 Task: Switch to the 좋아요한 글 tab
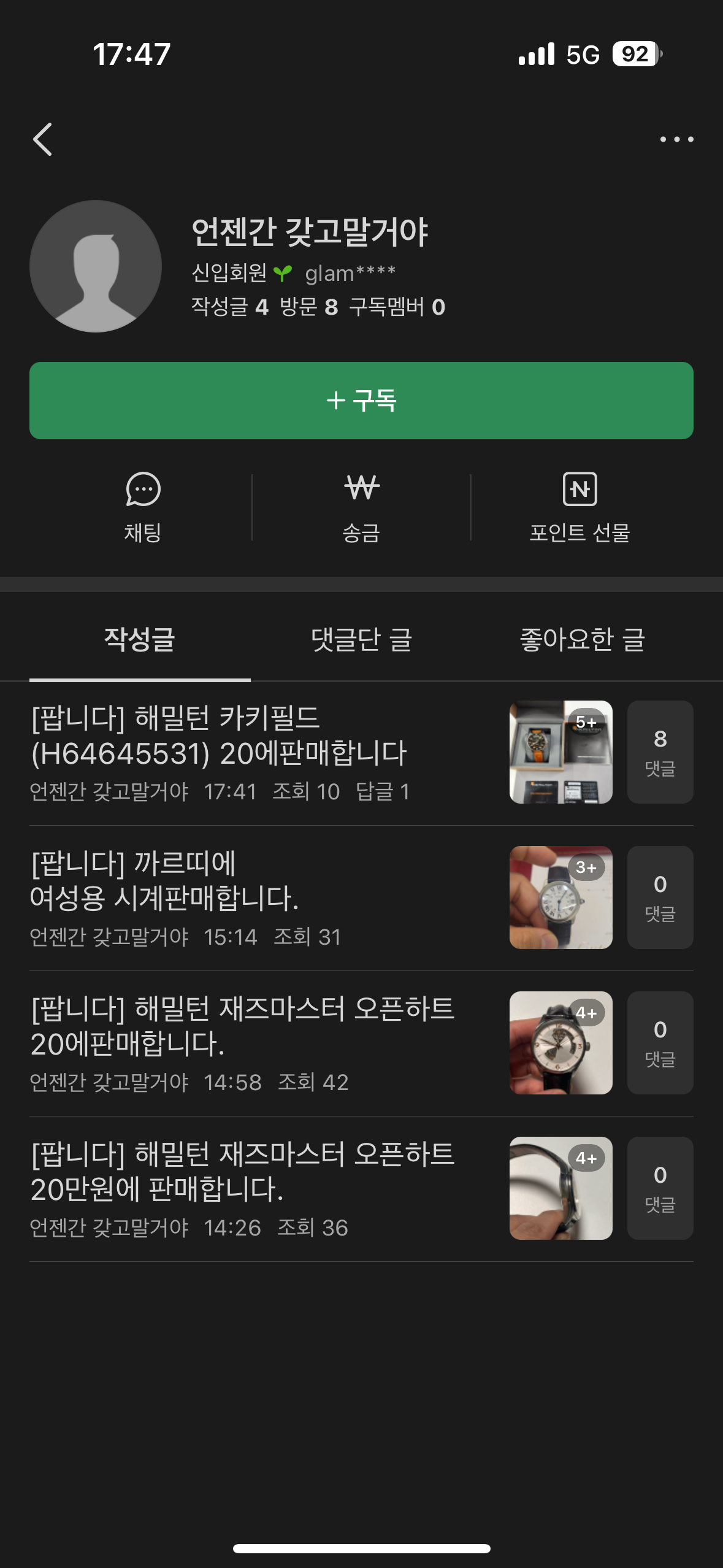(582, 640)
